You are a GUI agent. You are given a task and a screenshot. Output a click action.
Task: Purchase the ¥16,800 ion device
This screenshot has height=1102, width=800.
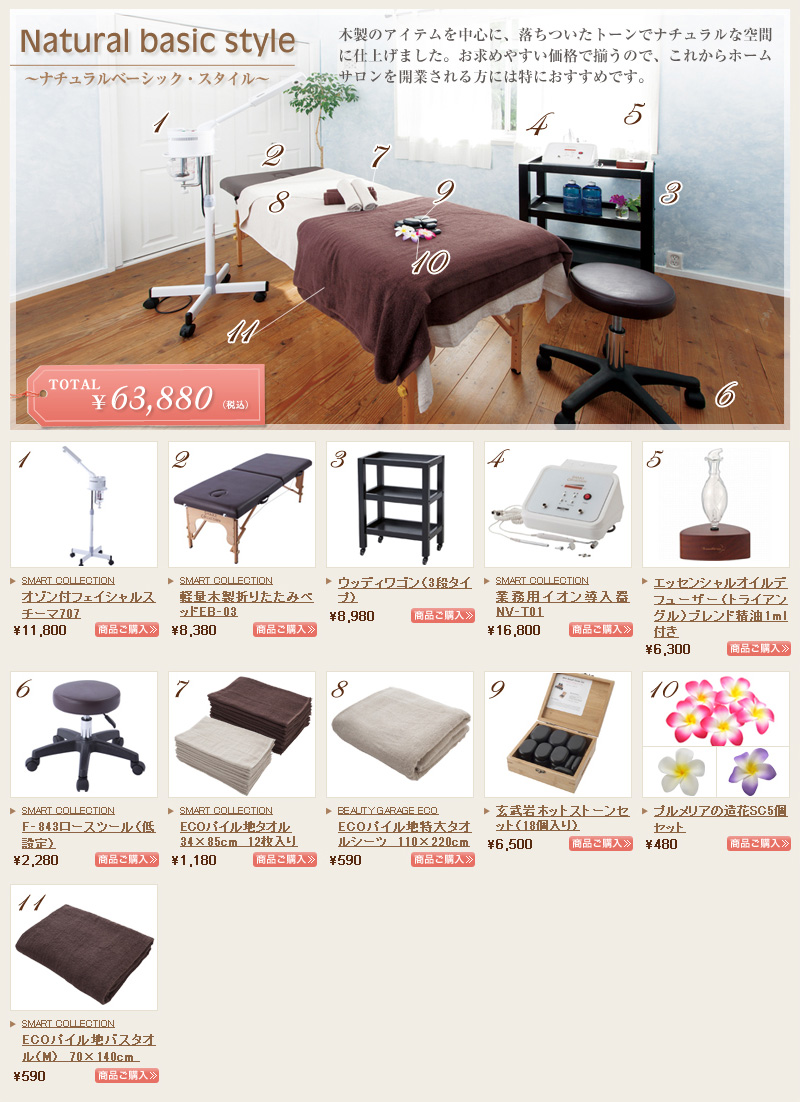[601, 630]
